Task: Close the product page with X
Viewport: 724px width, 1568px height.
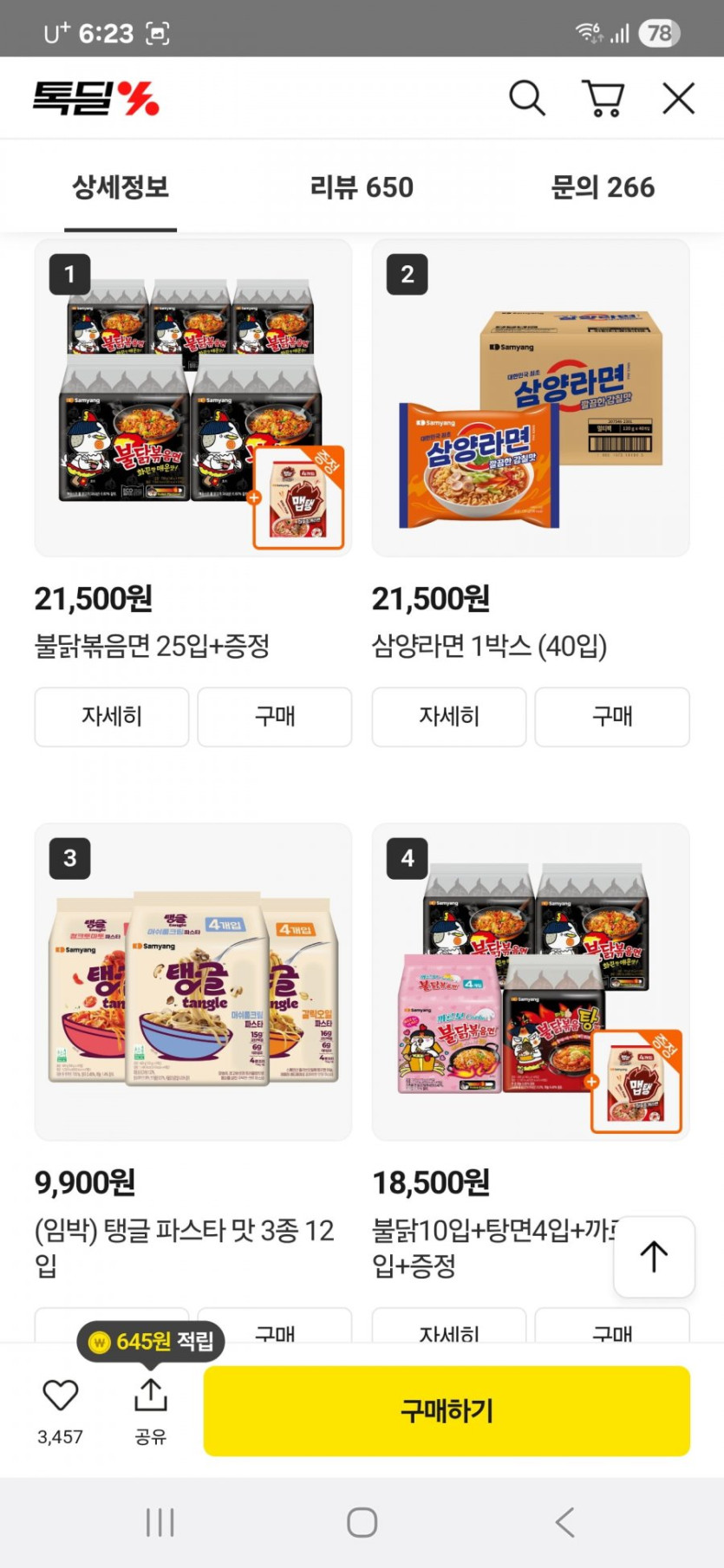Action: point(678,99)
